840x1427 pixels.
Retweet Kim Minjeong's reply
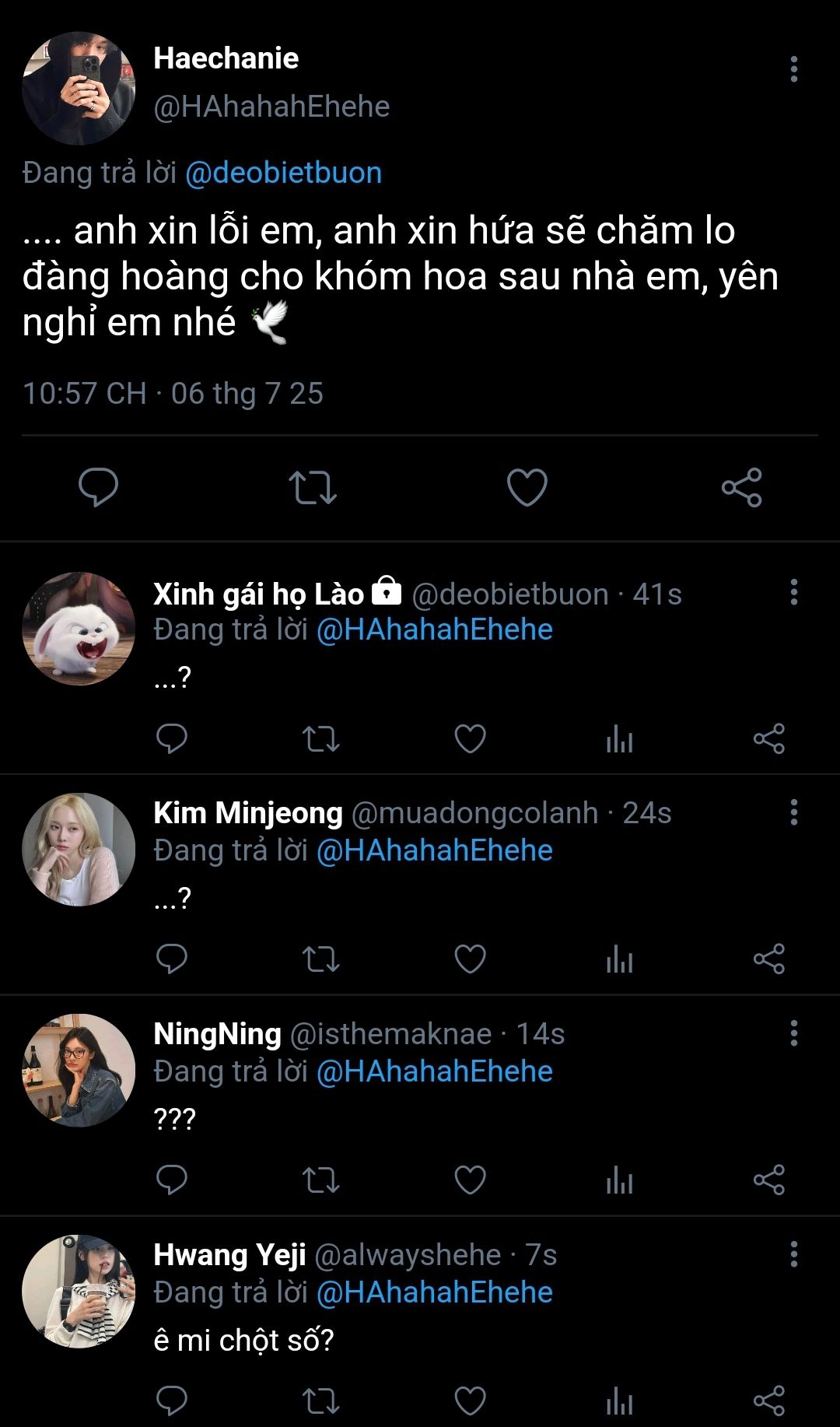[320, 959]
